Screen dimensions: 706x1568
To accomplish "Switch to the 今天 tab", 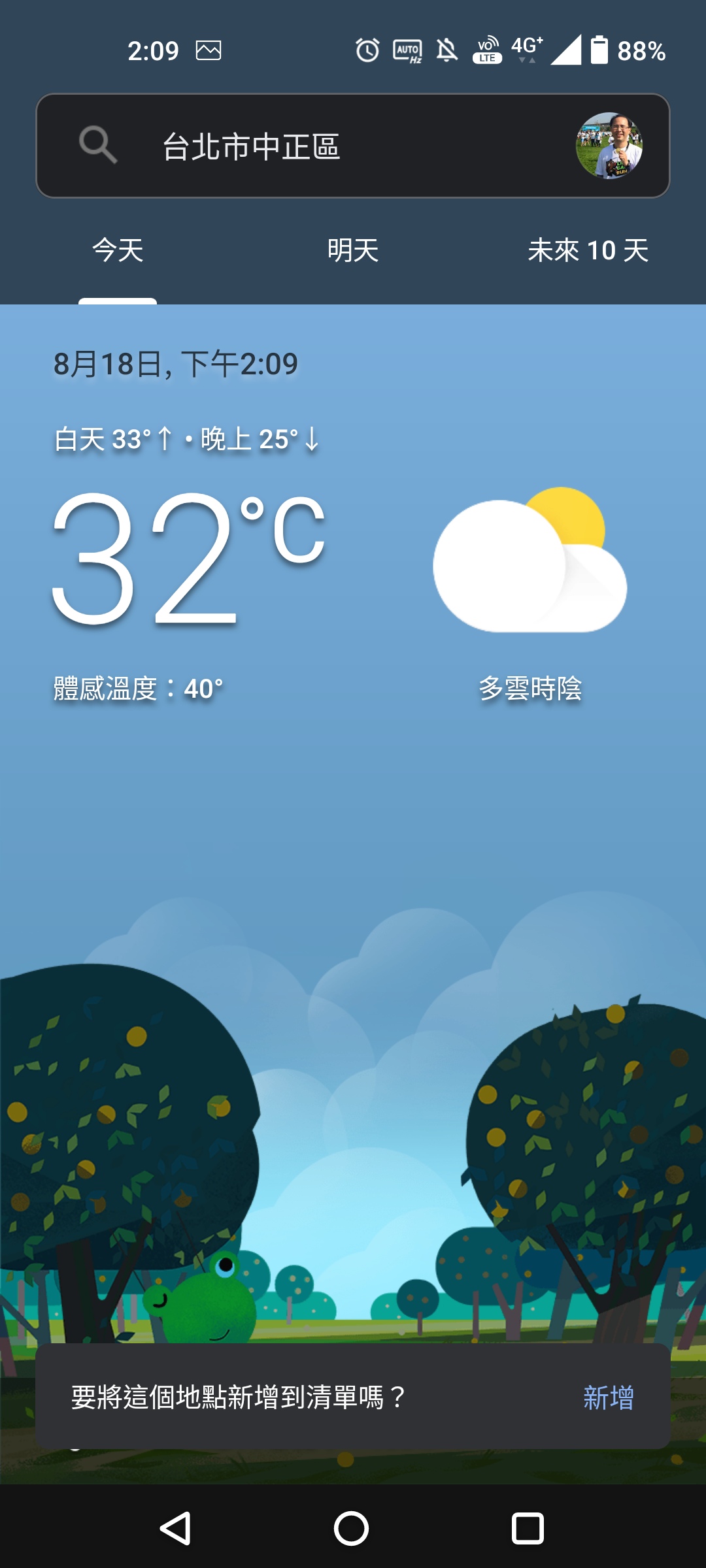I will [118, 251].
